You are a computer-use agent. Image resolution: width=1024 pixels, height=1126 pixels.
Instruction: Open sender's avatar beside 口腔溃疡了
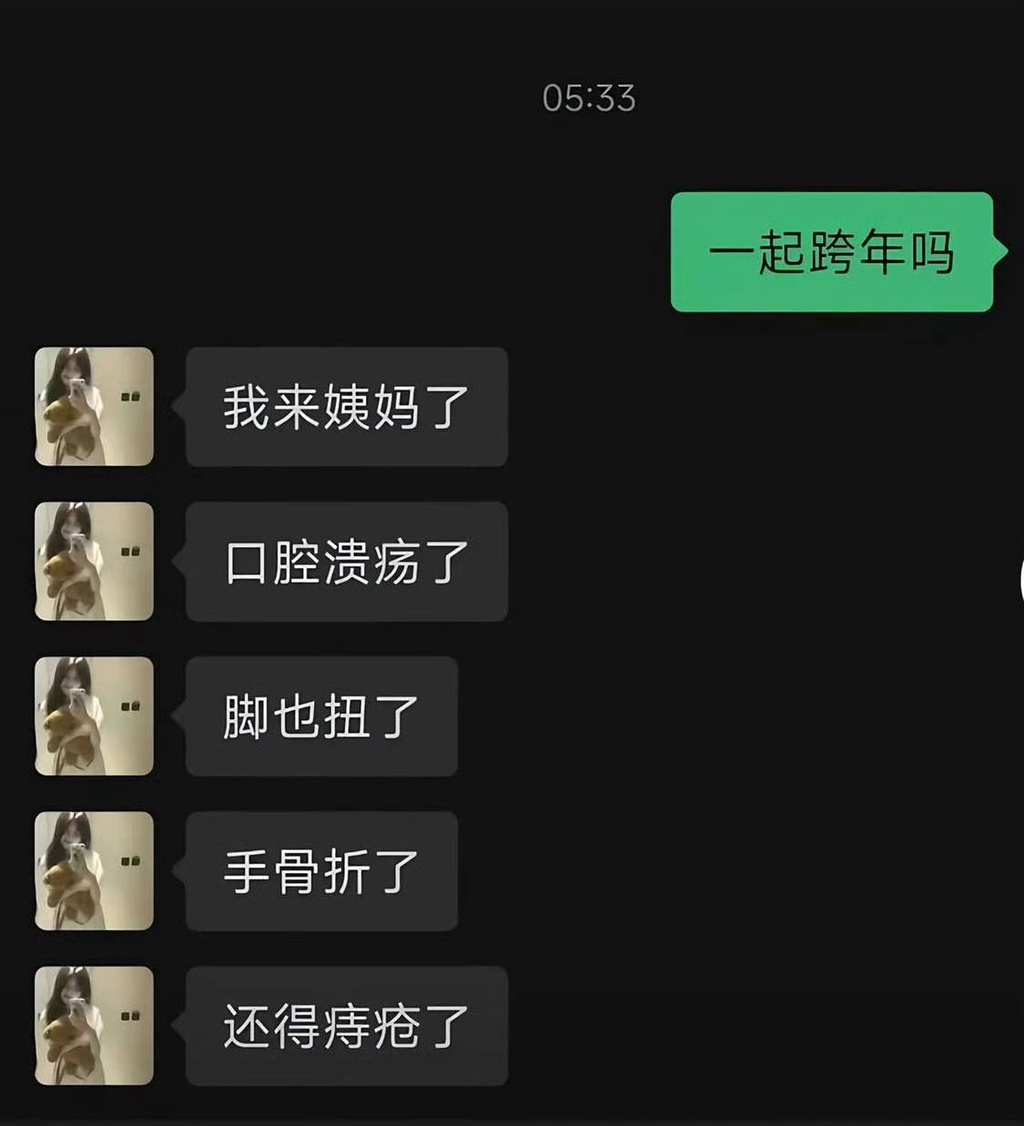94,561
